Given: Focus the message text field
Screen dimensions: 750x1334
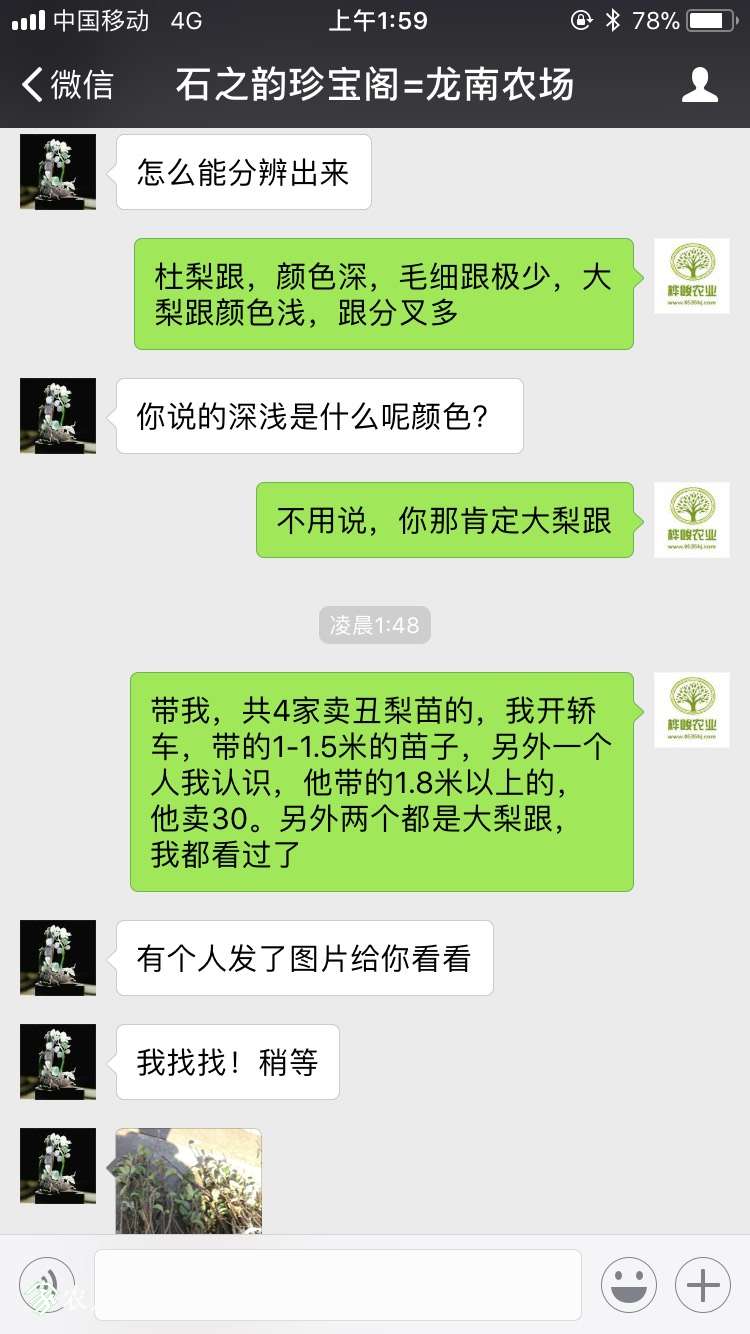Looking at the screenshot, I should coord(337,1284).
